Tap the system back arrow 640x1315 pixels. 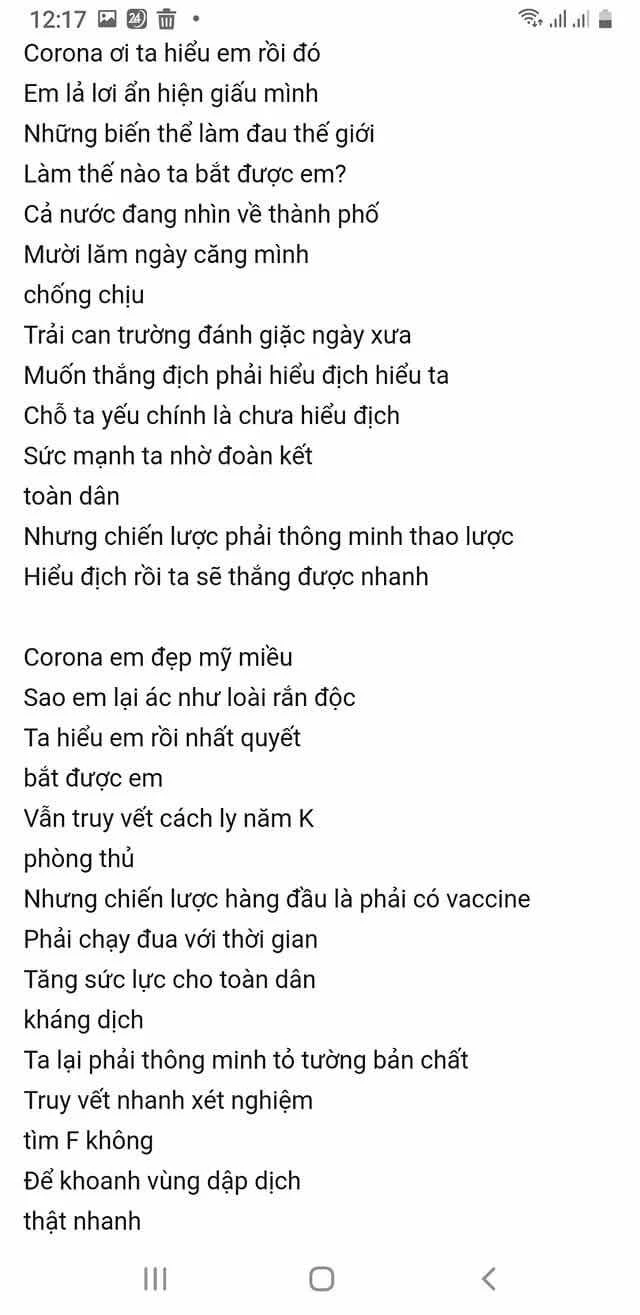click(488, 1278)
